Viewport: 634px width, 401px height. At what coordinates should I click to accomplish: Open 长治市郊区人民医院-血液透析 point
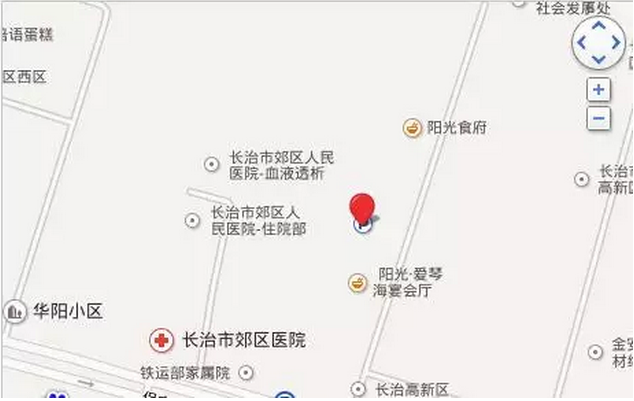(211, 164)
